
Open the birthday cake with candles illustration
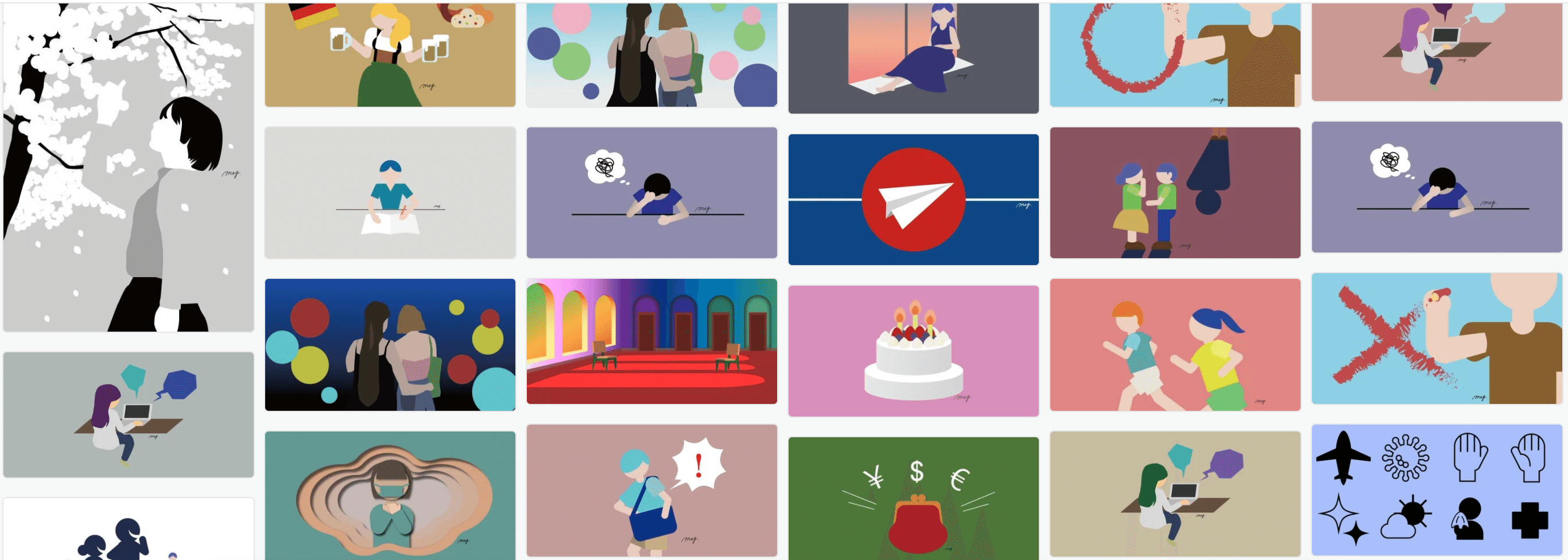tap(913, 351)
